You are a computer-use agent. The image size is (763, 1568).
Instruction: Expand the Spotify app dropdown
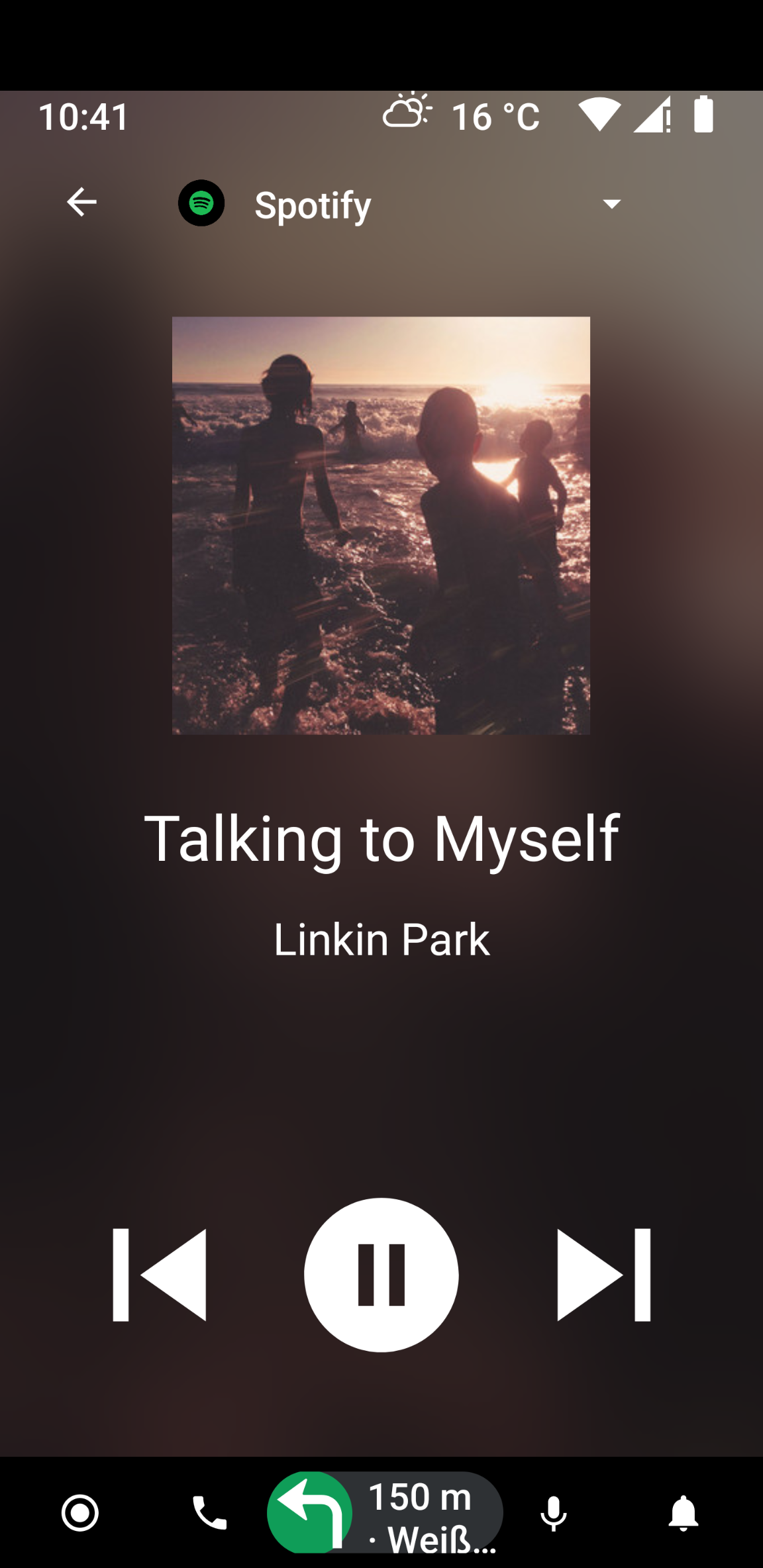pyautogui.click(x=611, y=203)
